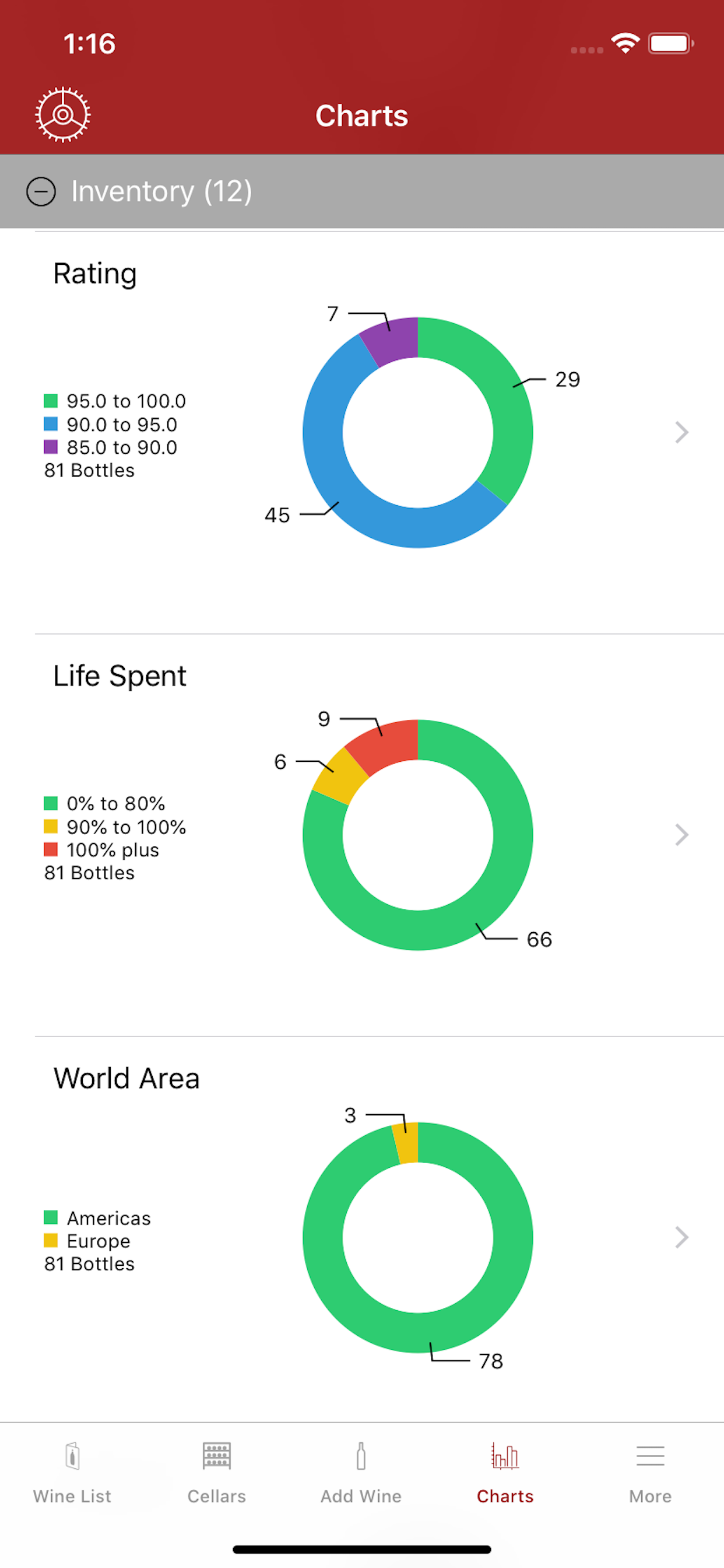Select the Wine List bottle icon
This screenshot has width=724, height=1568.
click(72, 1456)
